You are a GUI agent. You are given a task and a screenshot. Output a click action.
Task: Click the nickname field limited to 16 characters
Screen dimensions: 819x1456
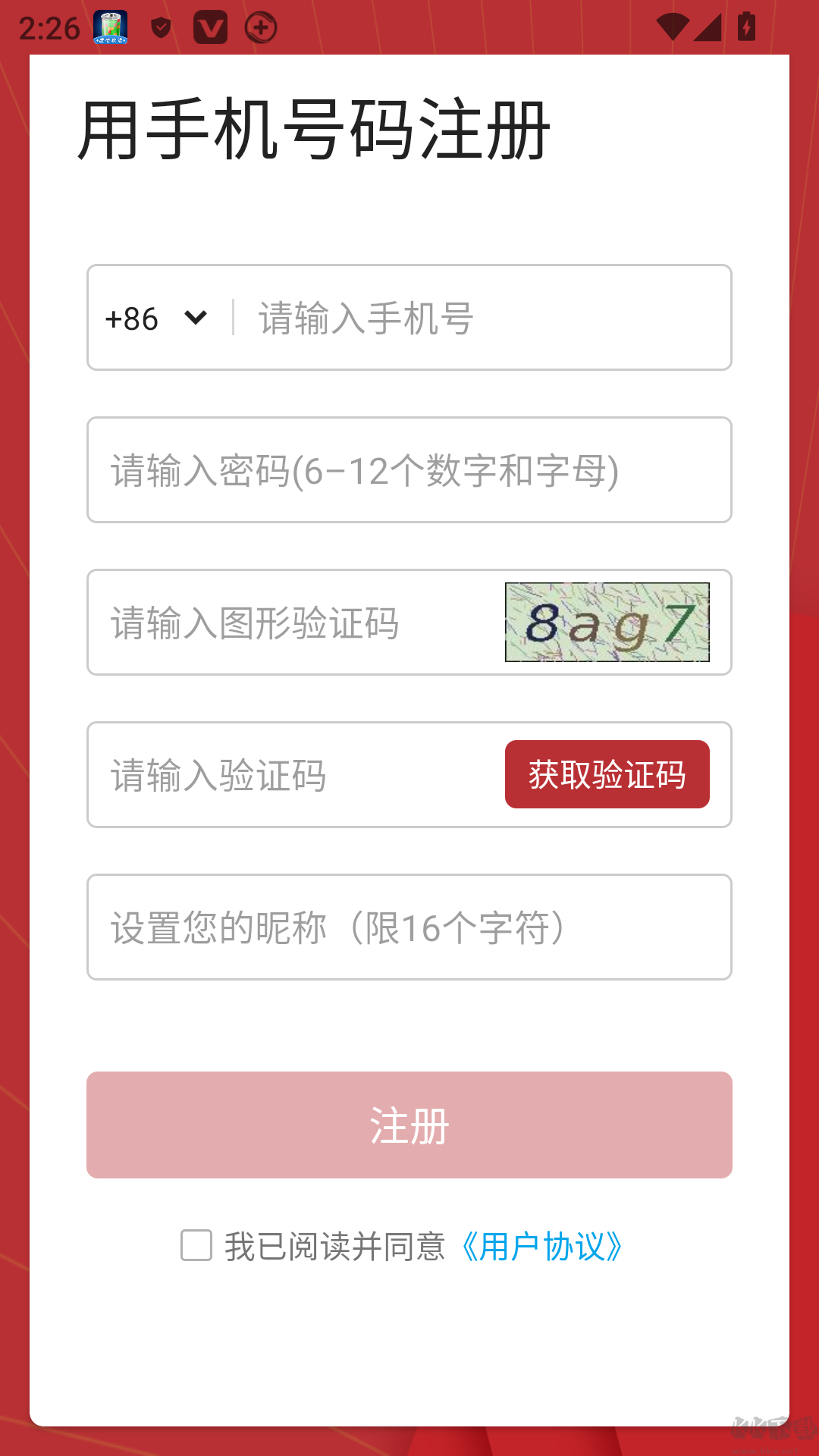pyautogui.click(x=409, y=927)
